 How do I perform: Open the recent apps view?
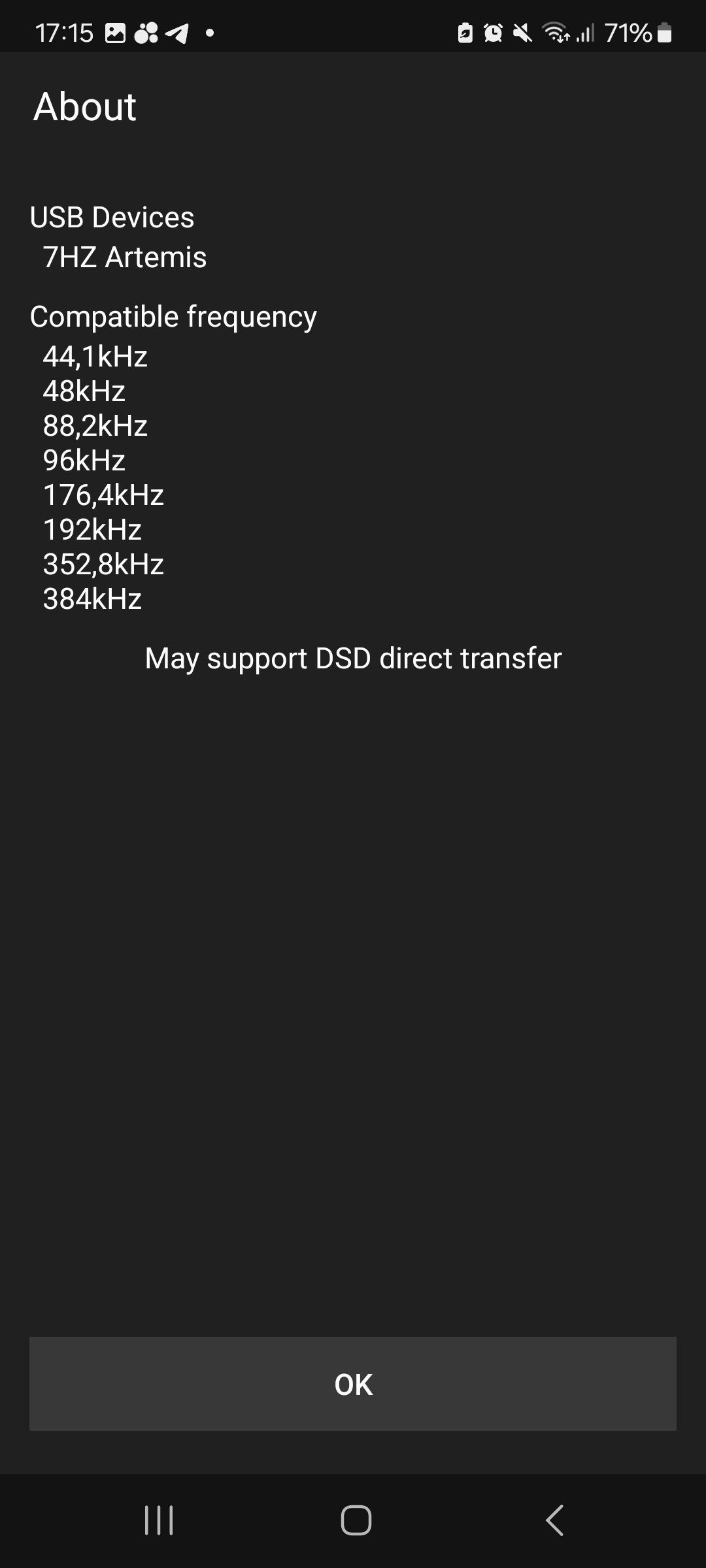[159, 1520]
